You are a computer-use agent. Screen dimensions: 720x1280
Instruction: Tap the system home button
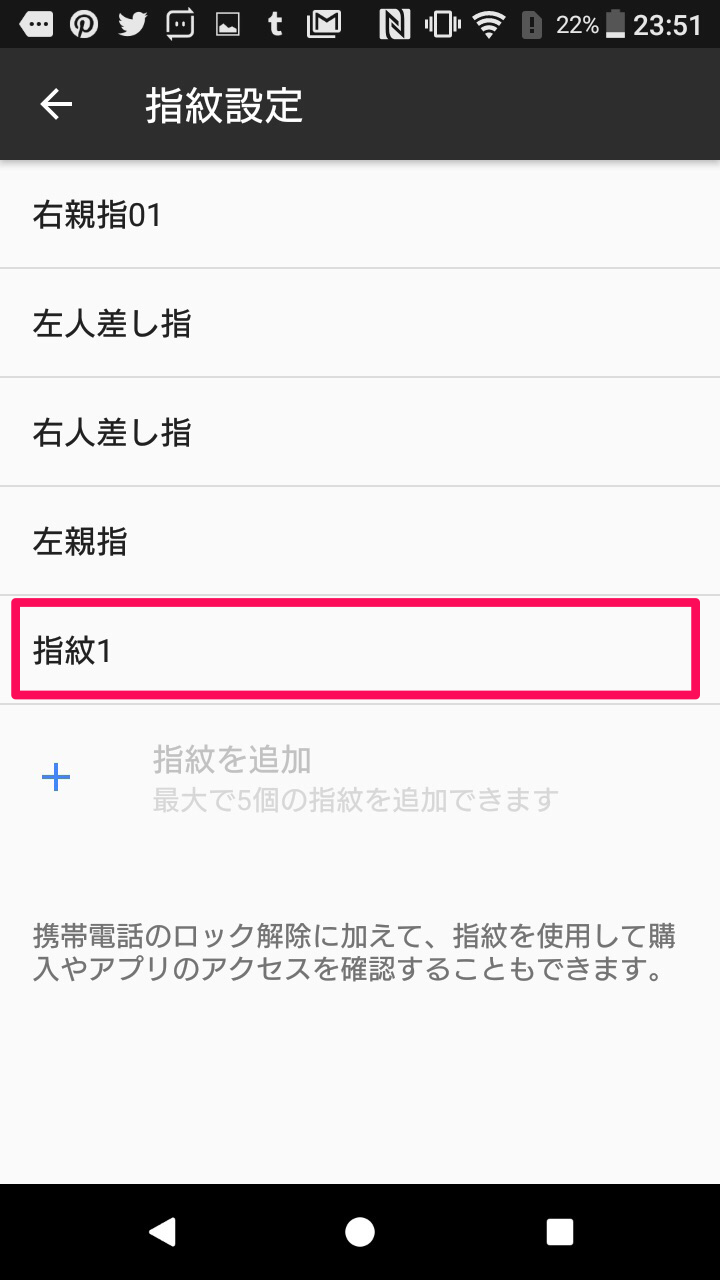point(360,1232)
